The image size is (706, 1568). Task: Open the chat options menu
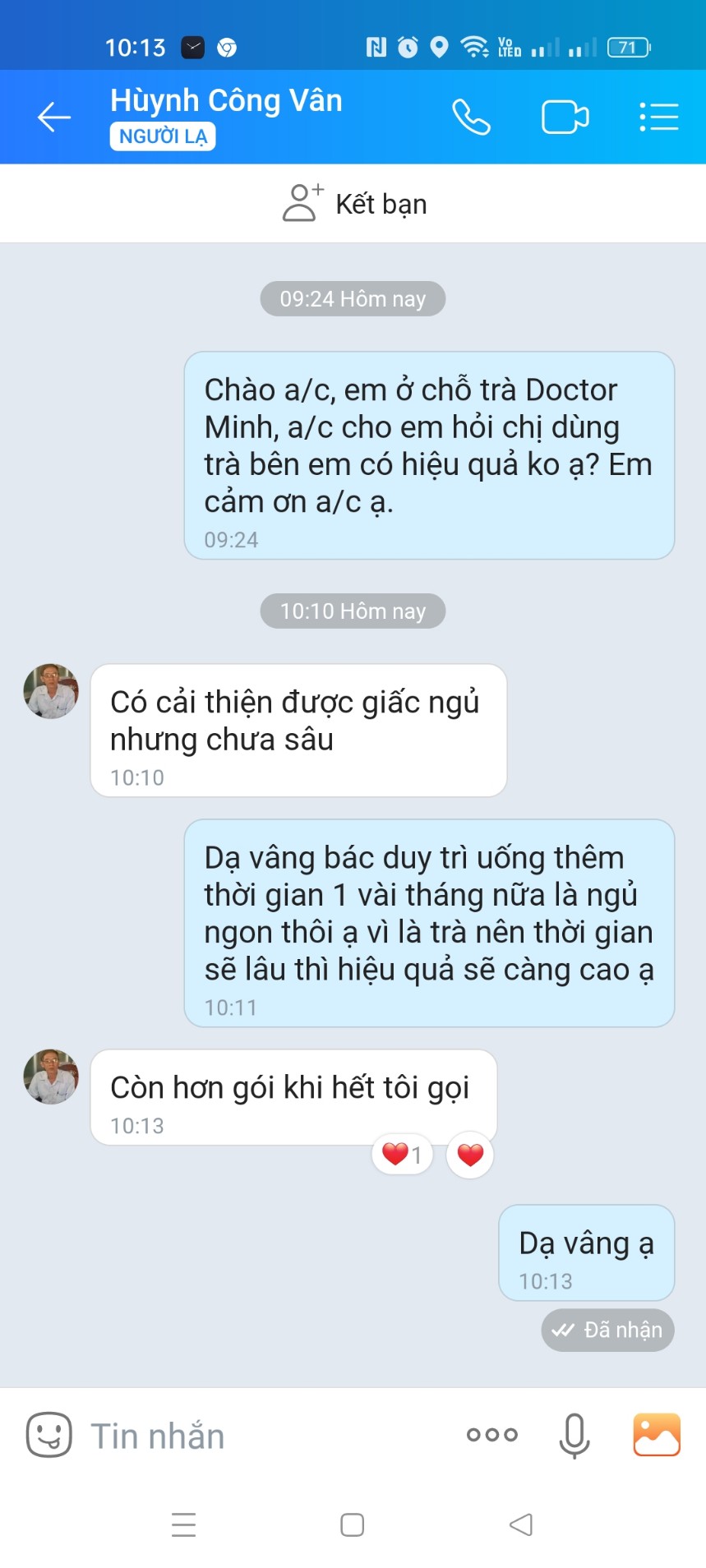(658, 118)
